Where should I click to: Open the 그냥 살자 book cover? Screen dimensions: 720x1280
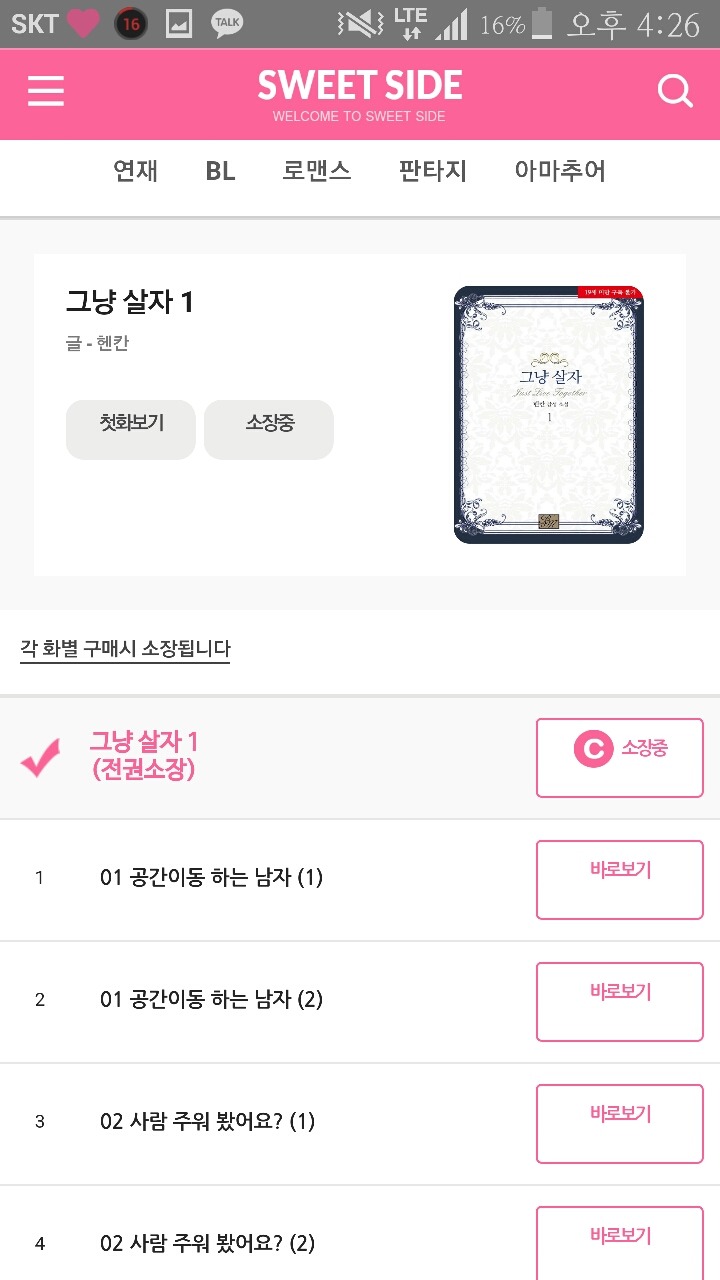(x=548, y=415)
